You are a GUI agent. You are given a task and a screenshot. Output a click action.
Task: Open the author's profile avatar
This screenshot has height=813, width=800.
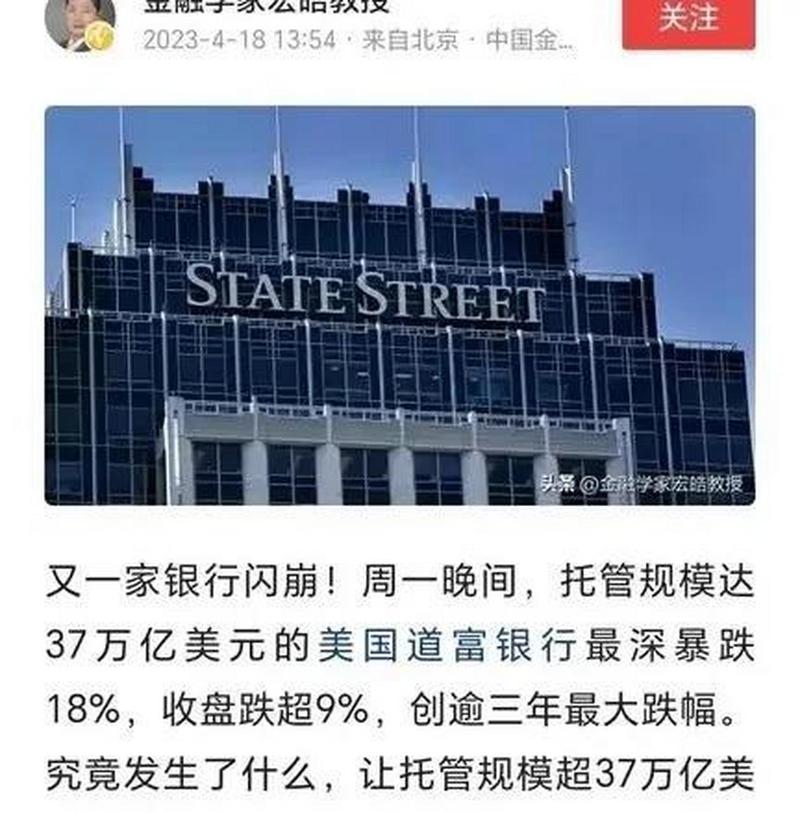79,22
